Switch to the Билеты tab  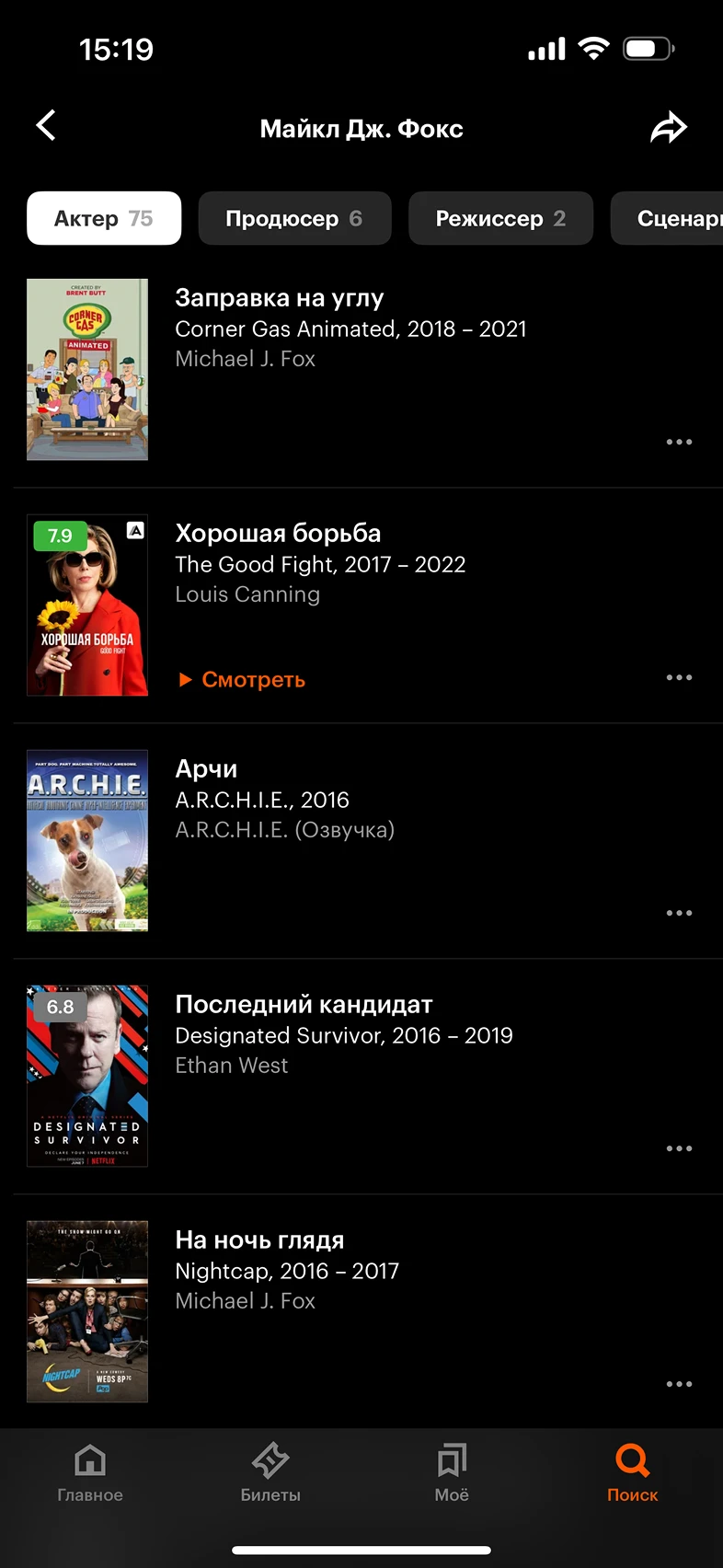[x=270, y=1472]
